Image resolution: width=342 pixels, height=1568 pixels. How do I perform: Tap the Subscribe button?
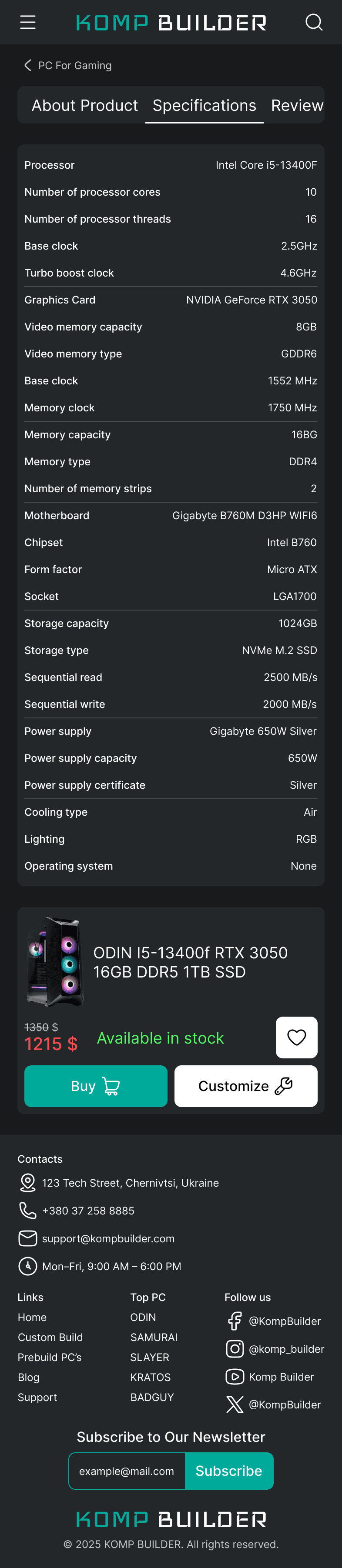(228, 1471)
